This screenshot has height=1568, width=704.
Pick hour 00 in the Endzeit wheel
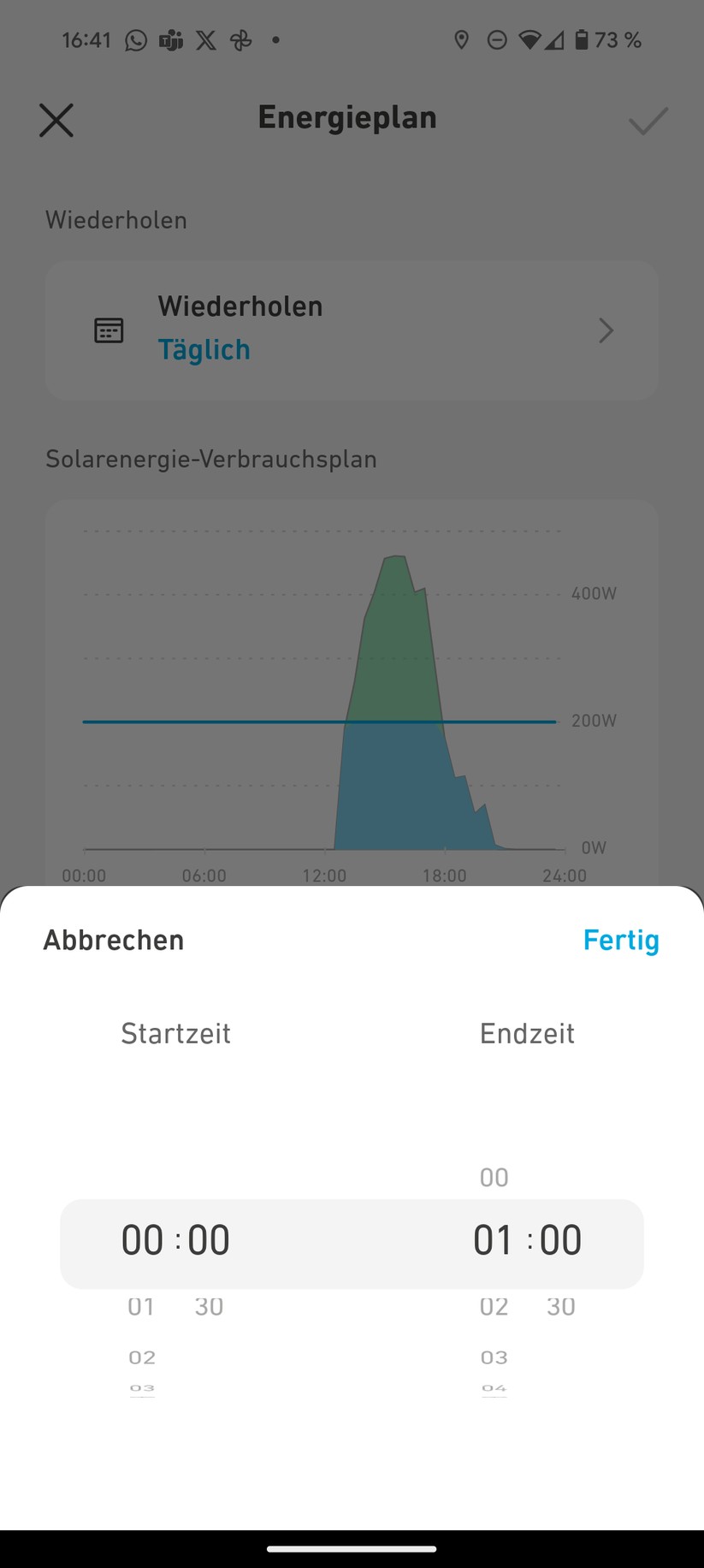click(x=494, y=1178)
